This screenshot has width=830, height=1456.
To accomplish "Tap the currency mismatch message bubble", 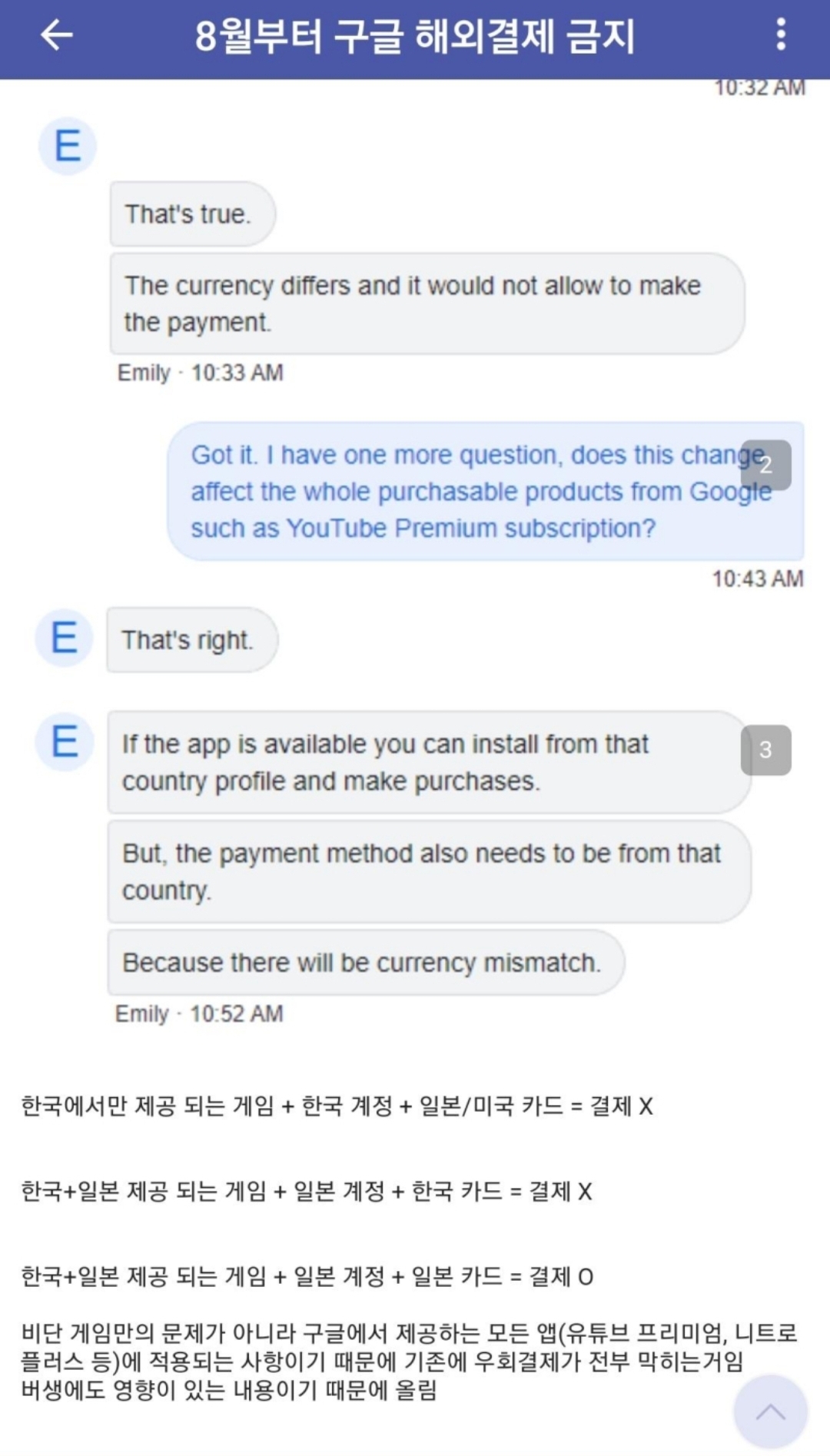I will (x=365, y=961).
